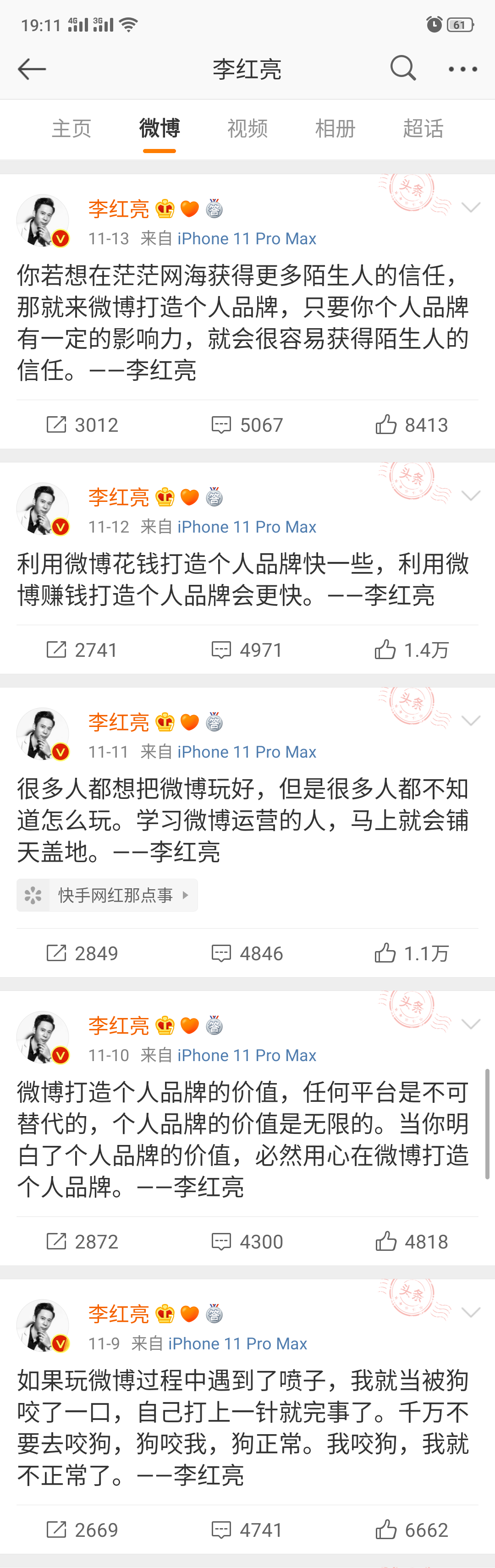
Task: Open comments on the 11-11 post
Action: [247, 952]
